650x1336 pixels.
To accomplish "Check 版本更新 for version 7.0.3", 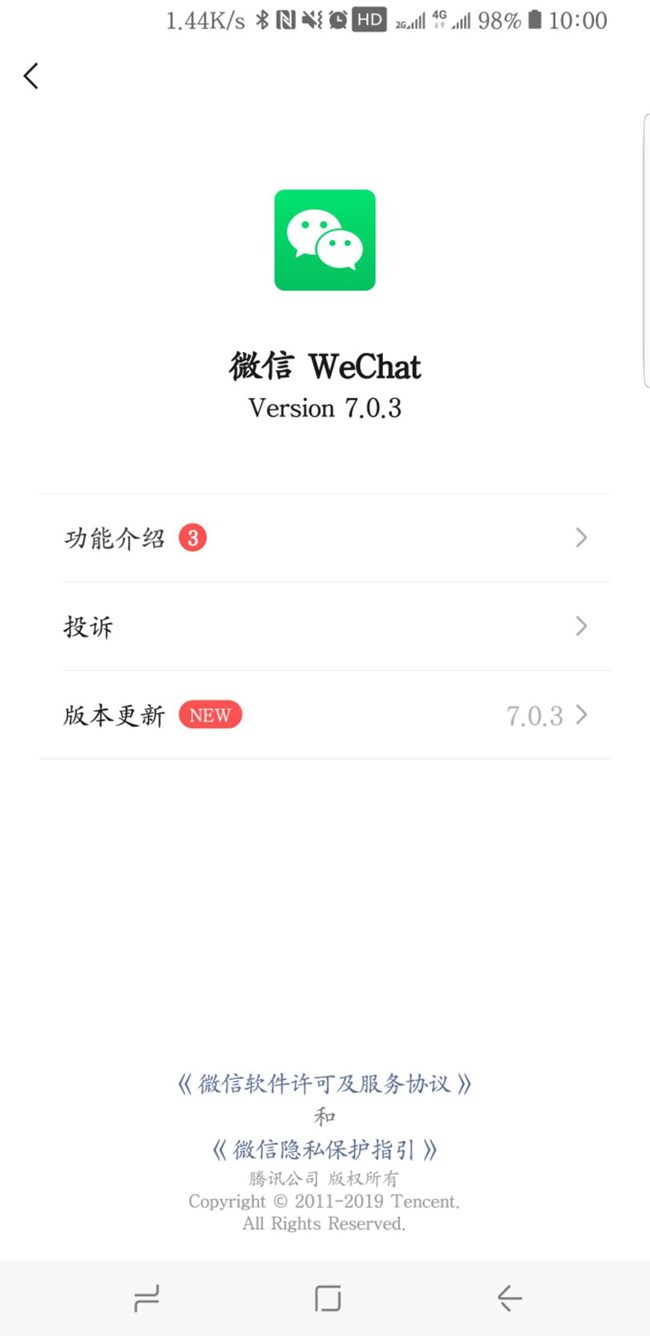I will point(325,715).
